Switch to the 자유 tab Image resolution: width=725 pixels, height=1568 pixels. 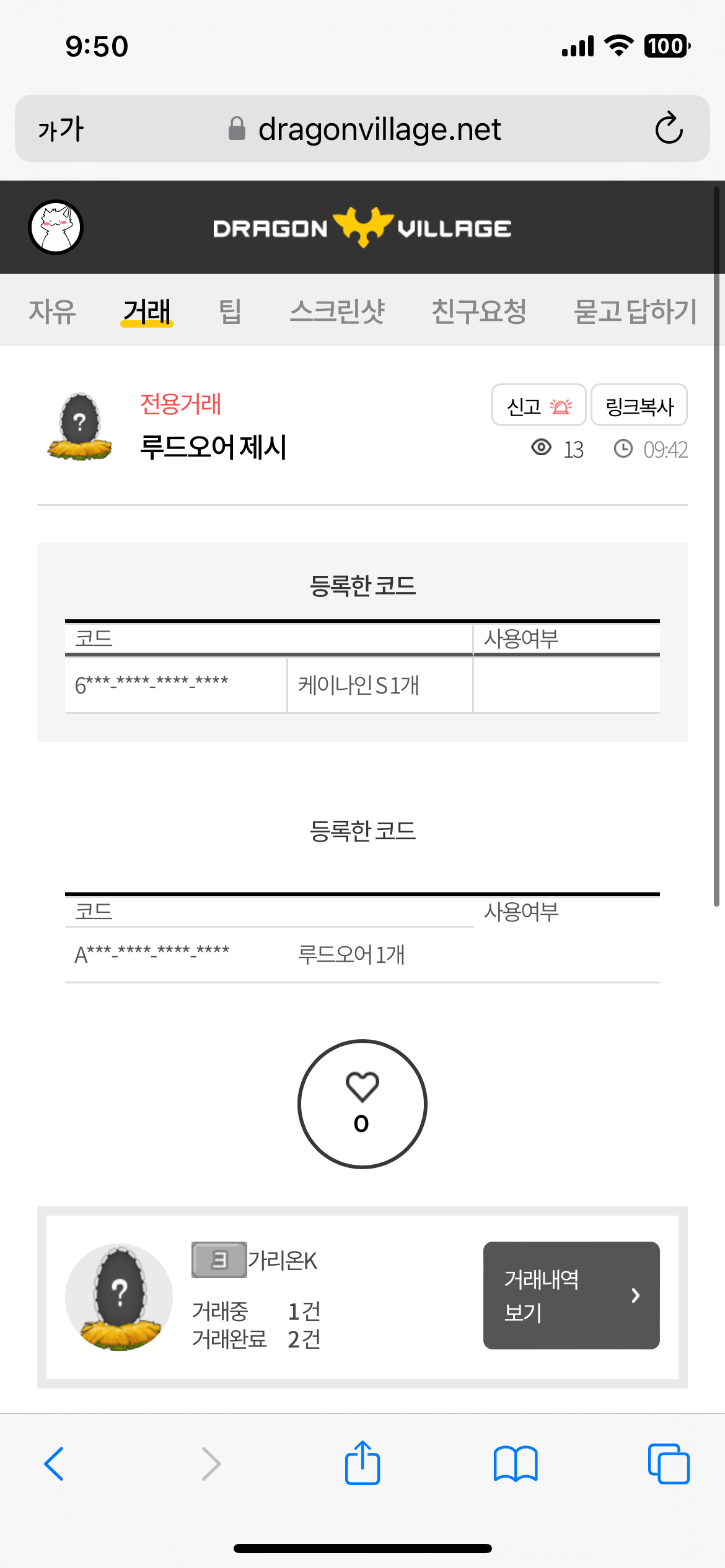[52, 311]
